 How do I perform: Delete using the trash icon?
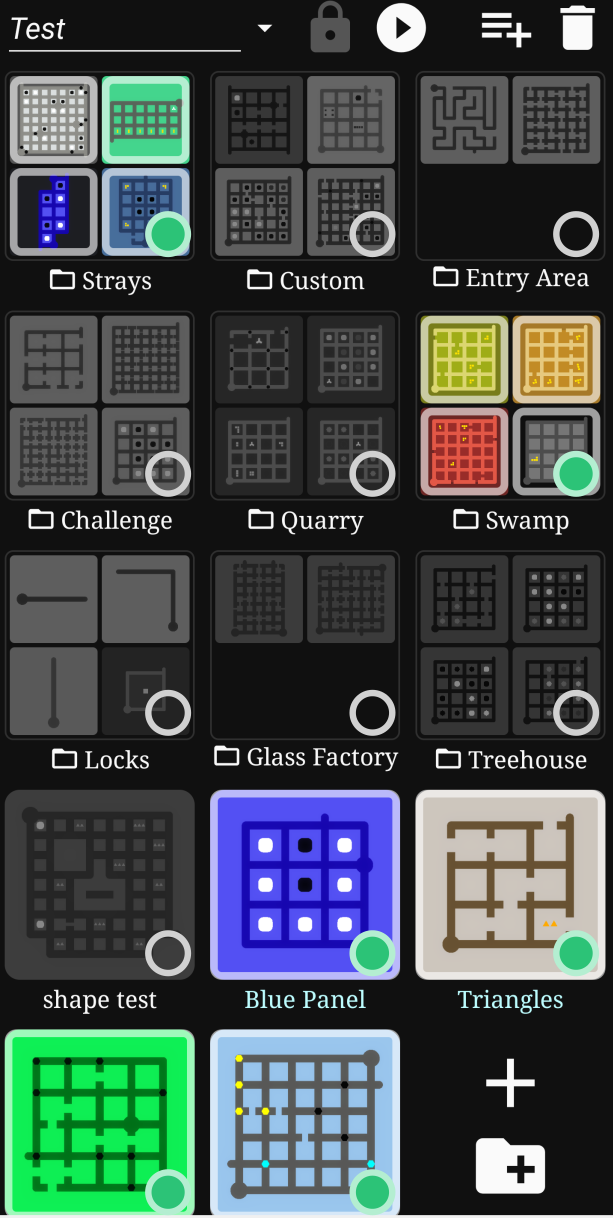pos(577,28)
